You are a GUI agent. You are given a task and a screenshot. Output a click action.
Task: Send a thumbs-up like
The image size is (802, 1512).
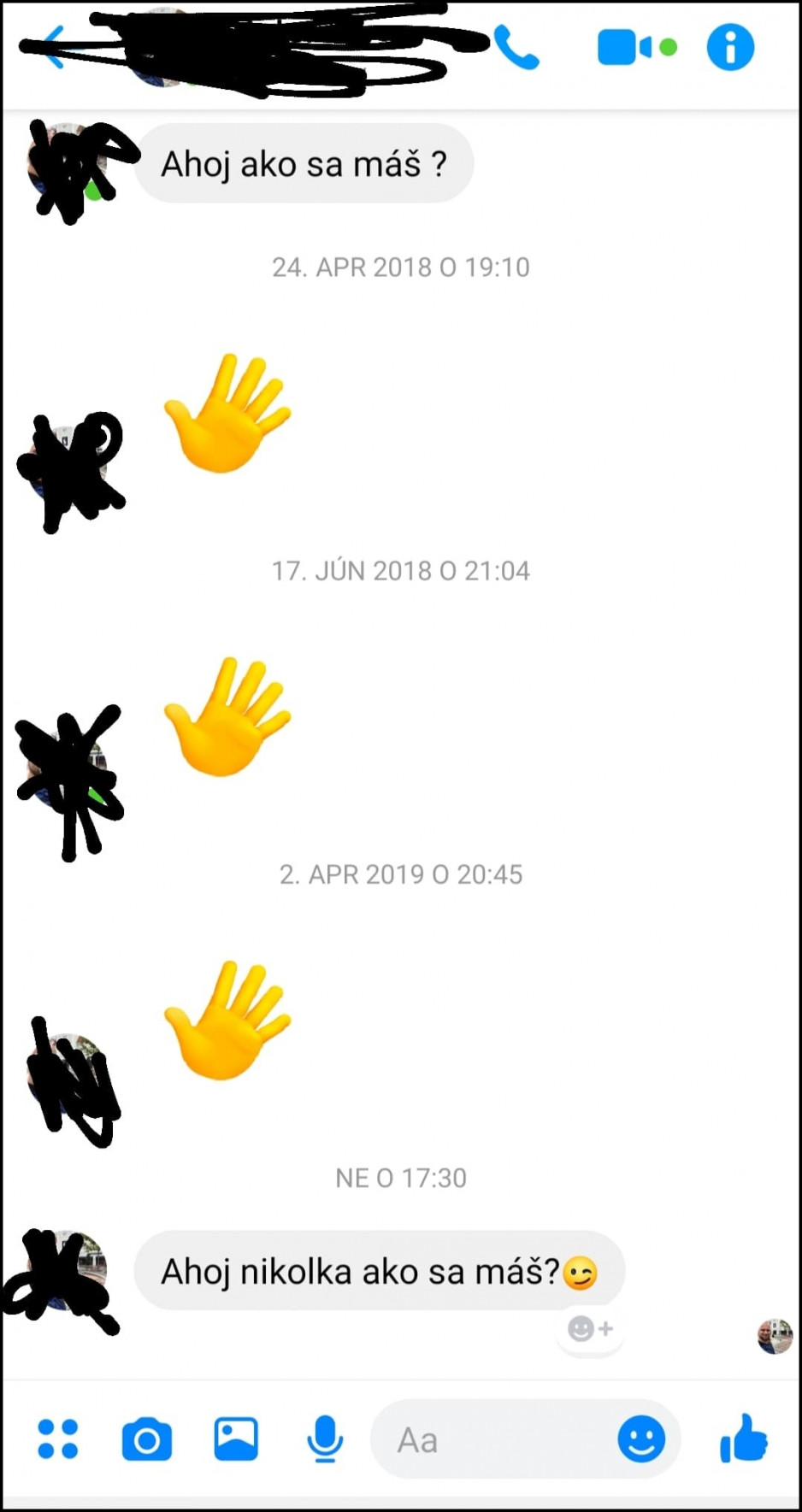(x=744, y=1439)
